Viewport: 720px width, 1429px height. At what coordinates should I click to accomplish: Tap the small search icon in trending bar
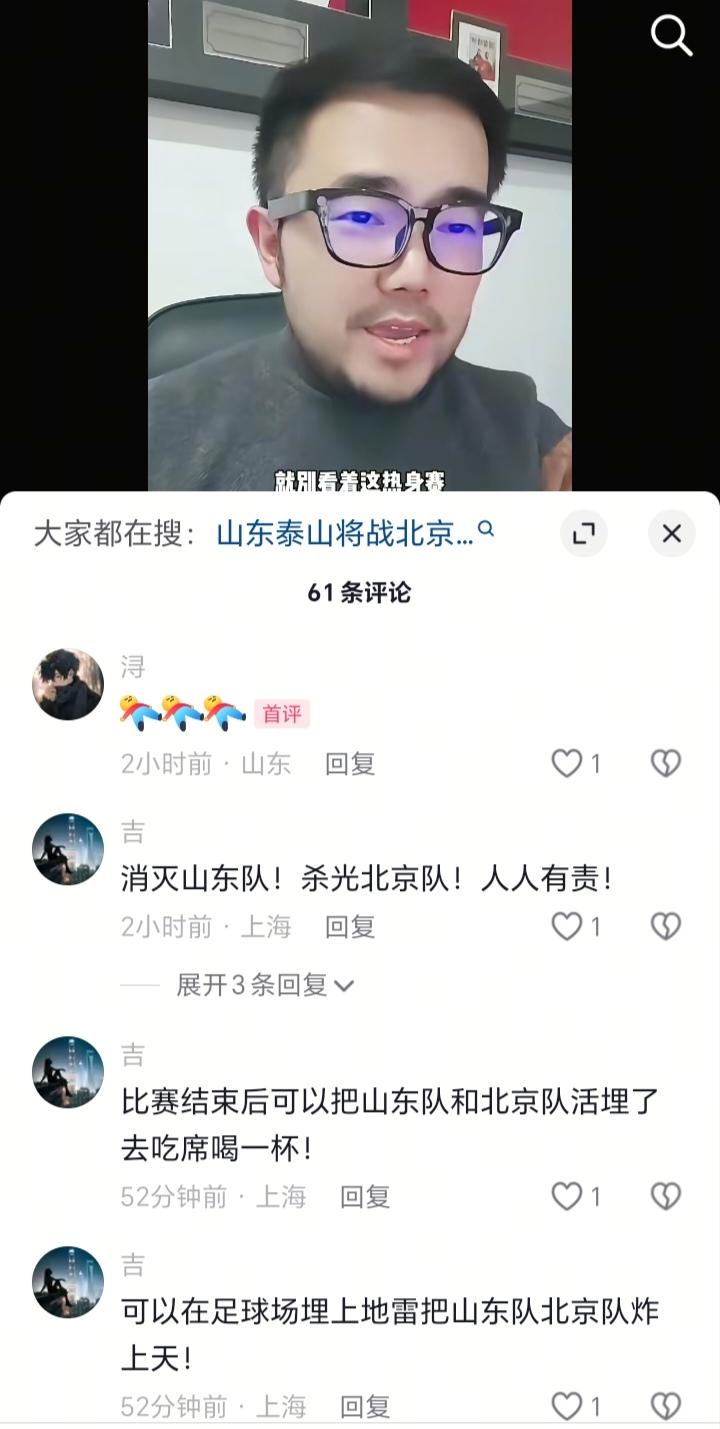click(x=486, y=533)
